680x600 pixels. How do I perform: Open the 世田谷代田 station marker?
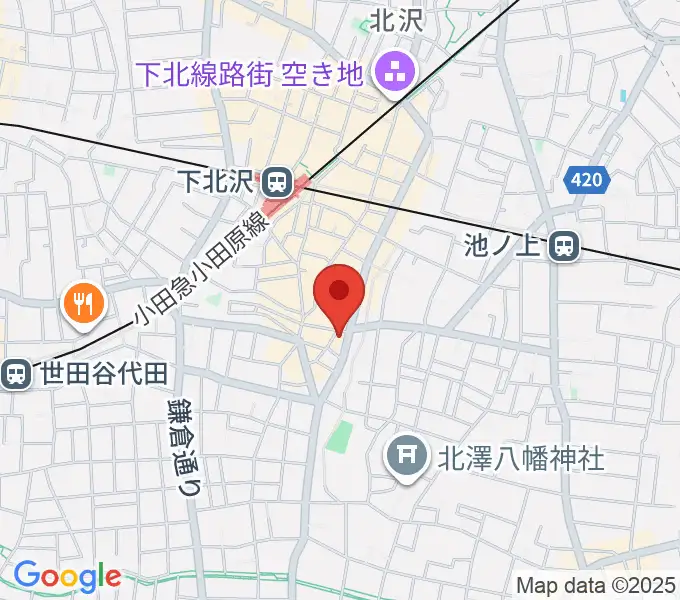16,374
